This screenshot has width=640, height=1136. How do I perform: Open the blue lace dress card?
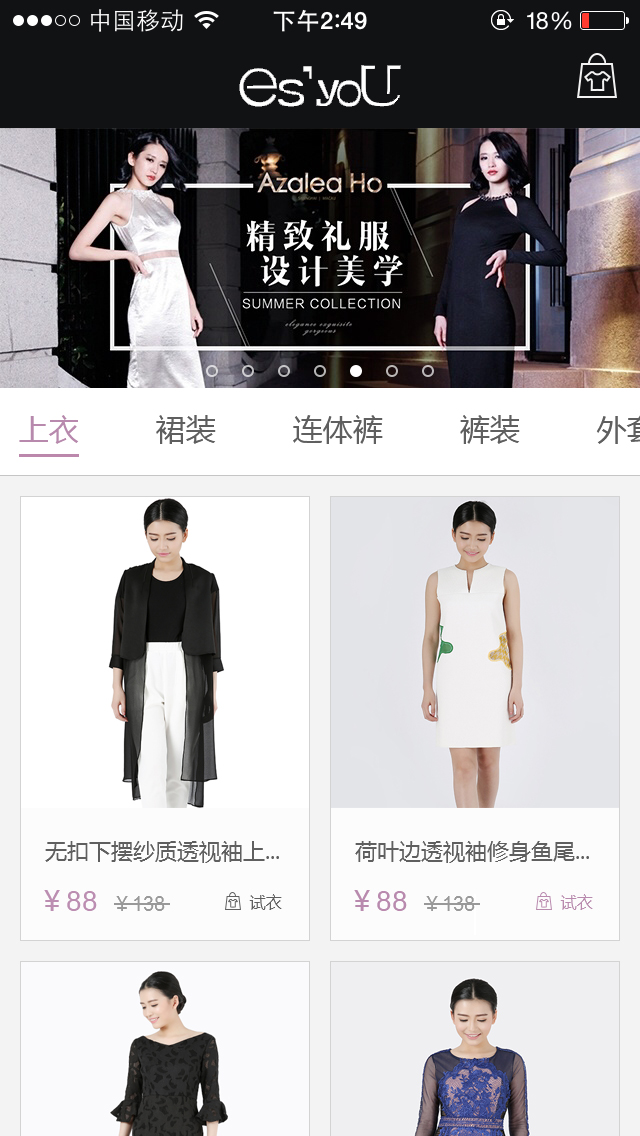[475, 1050]
